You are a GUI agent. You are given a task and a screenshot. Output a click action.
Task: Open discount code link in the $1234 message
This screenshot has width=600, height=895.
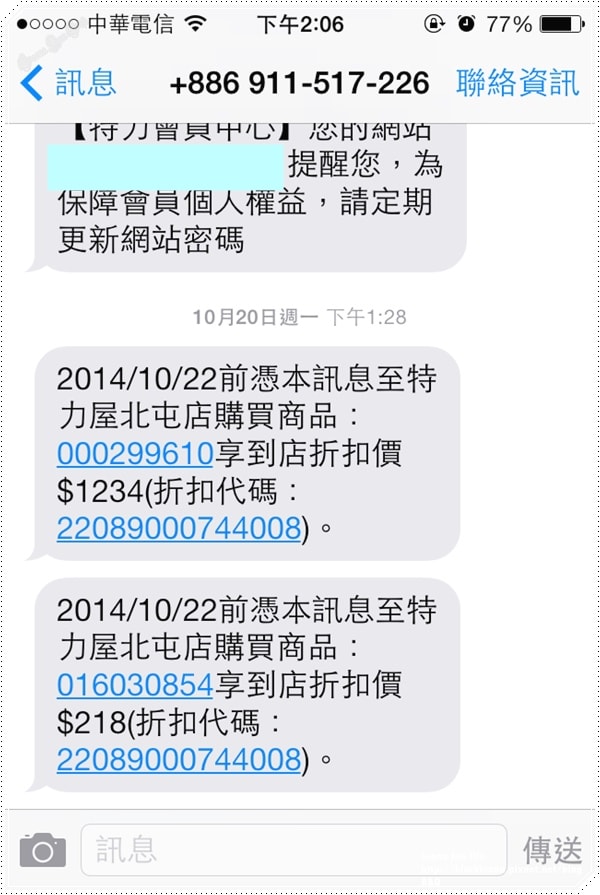[x=178, y=528]
